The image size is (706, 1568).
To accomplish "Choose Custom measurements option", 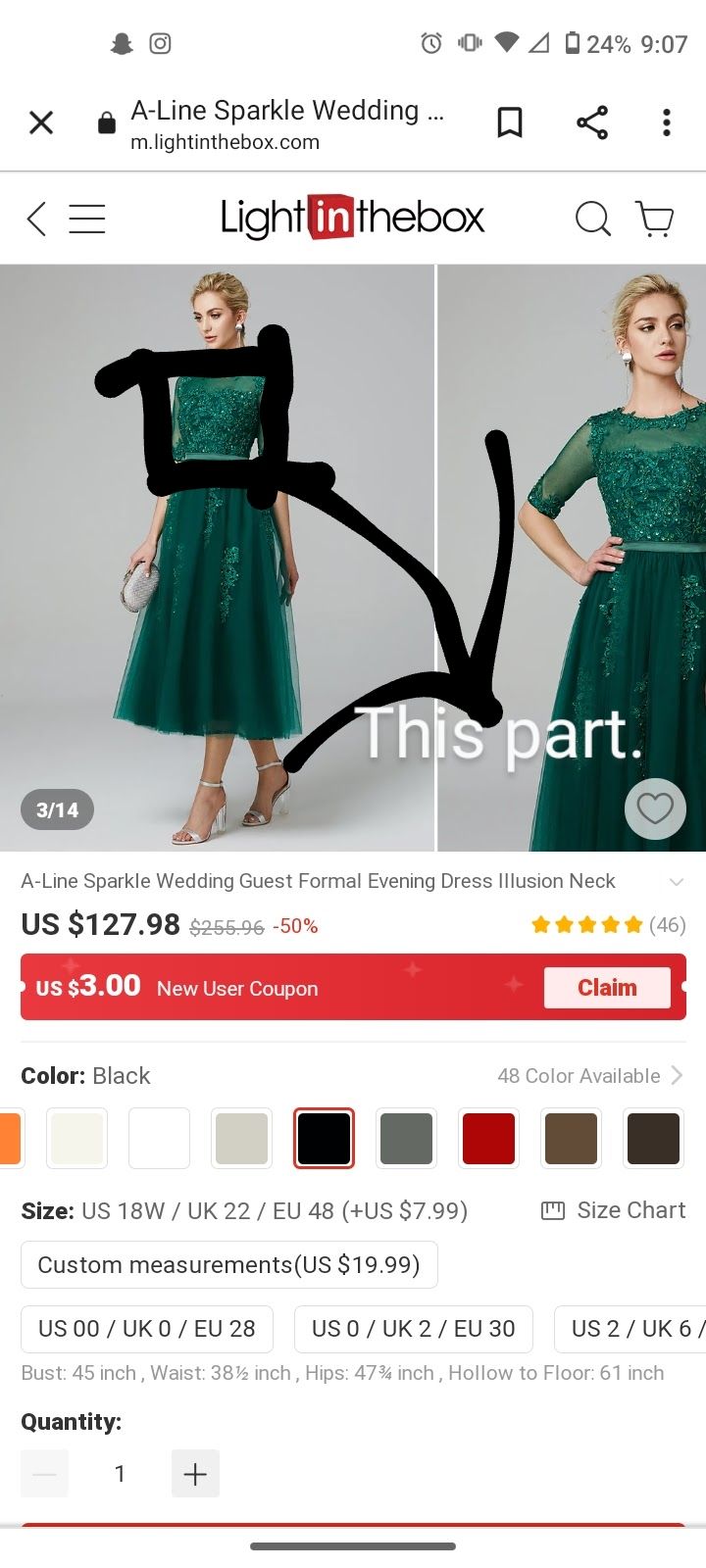I will tap(229, 1265).
